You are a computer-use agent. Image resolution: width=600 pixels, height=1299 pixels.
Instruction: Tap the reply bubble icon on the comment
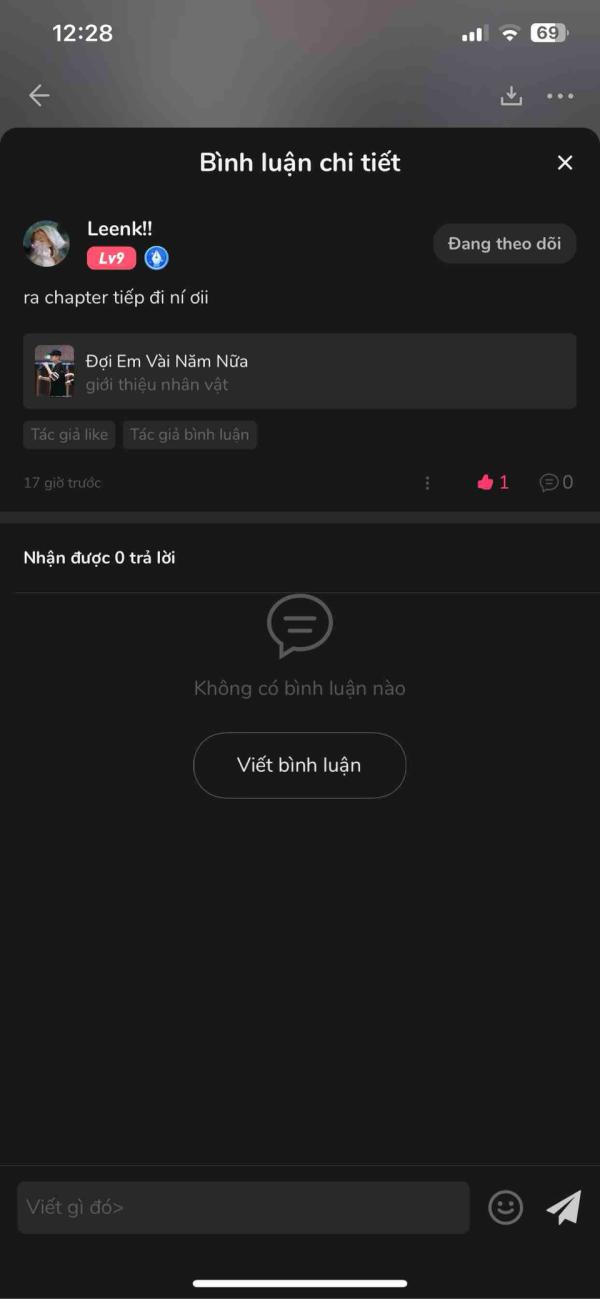coord(549,483)
